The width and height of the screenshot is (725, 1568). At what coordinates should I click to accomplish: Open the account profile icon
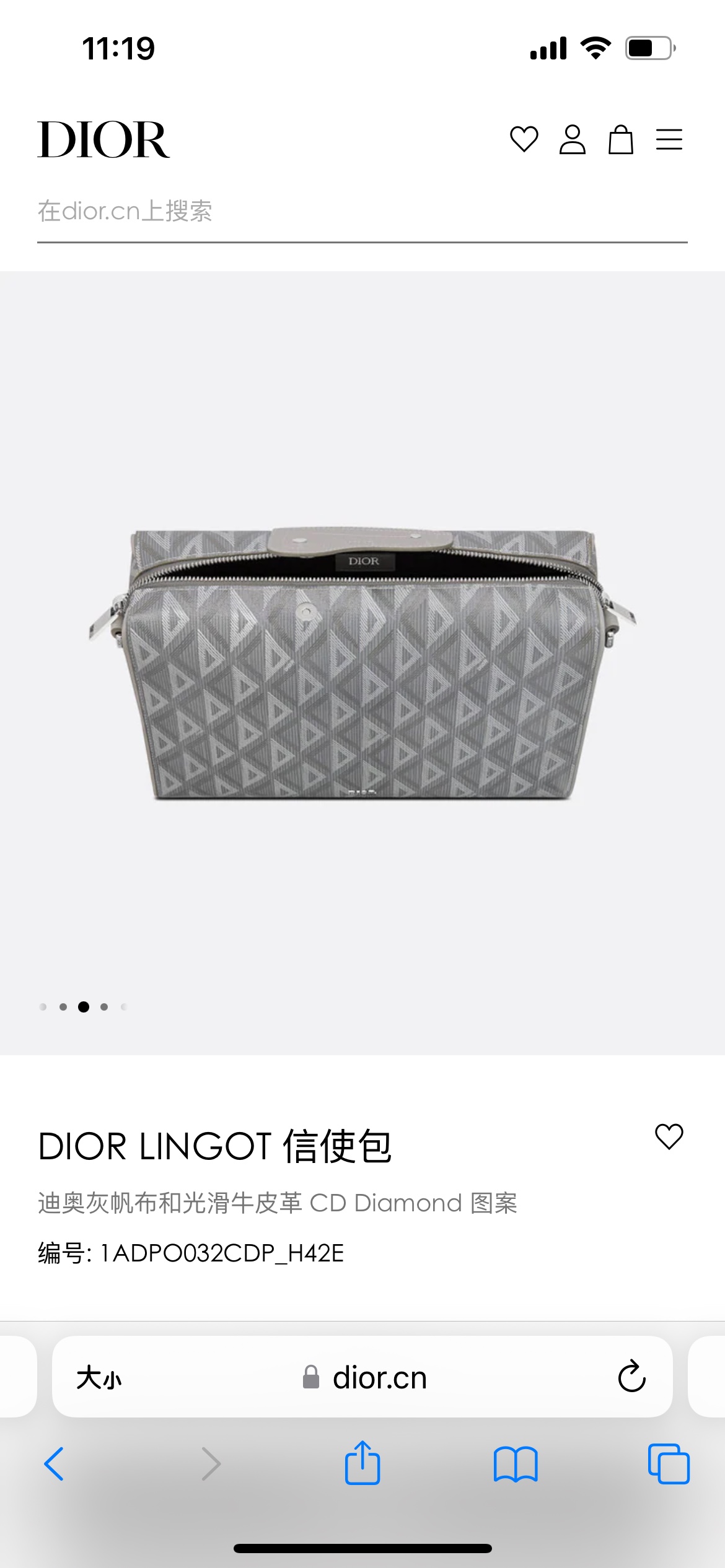[572, 139]
